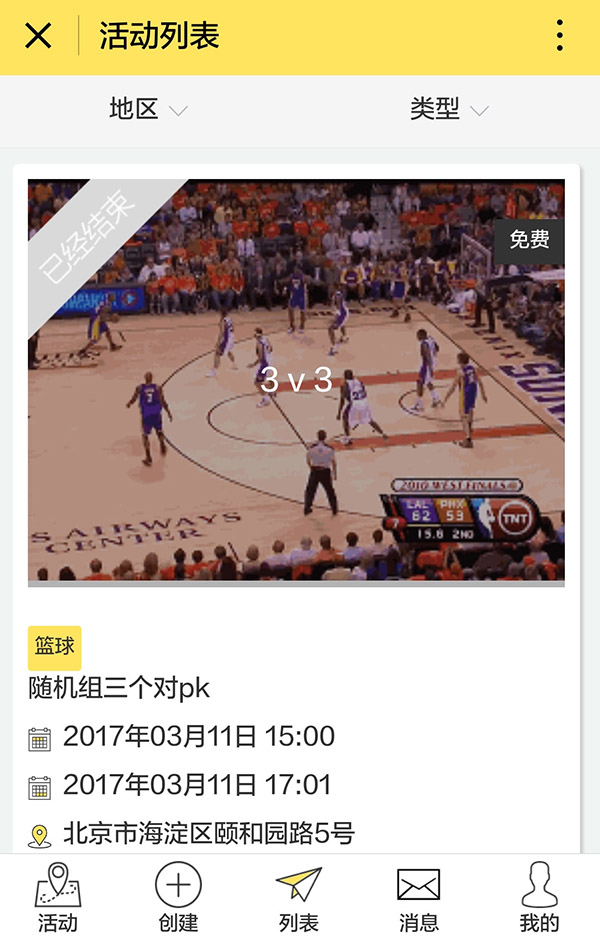The height and width of the screenshot is (937, 600).
Task: Switch to the 列表 tab
Action: pyautogui.click(x=298, y=896)
